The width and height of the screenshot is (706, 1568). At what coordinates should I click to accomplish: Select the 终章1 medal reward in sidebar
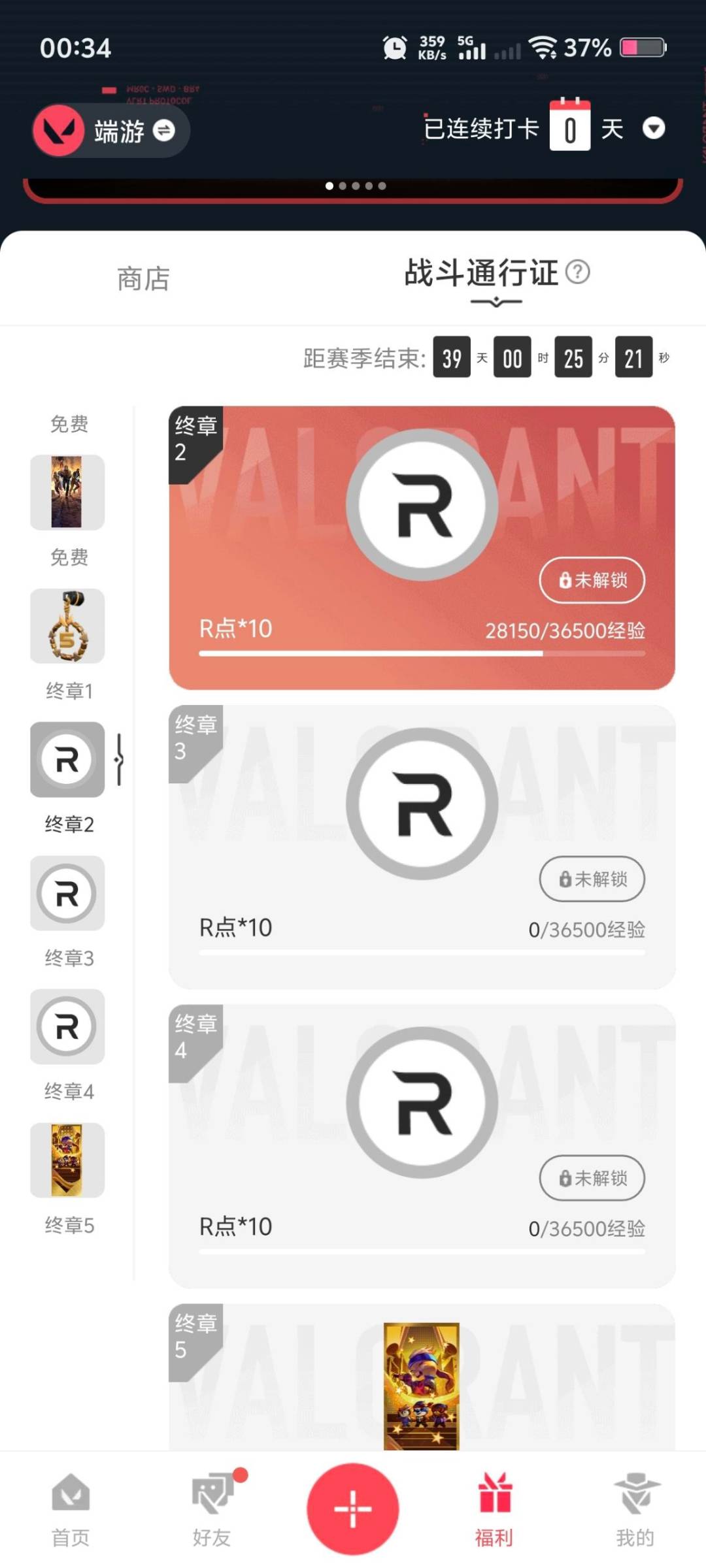click(x=67, y=626)
